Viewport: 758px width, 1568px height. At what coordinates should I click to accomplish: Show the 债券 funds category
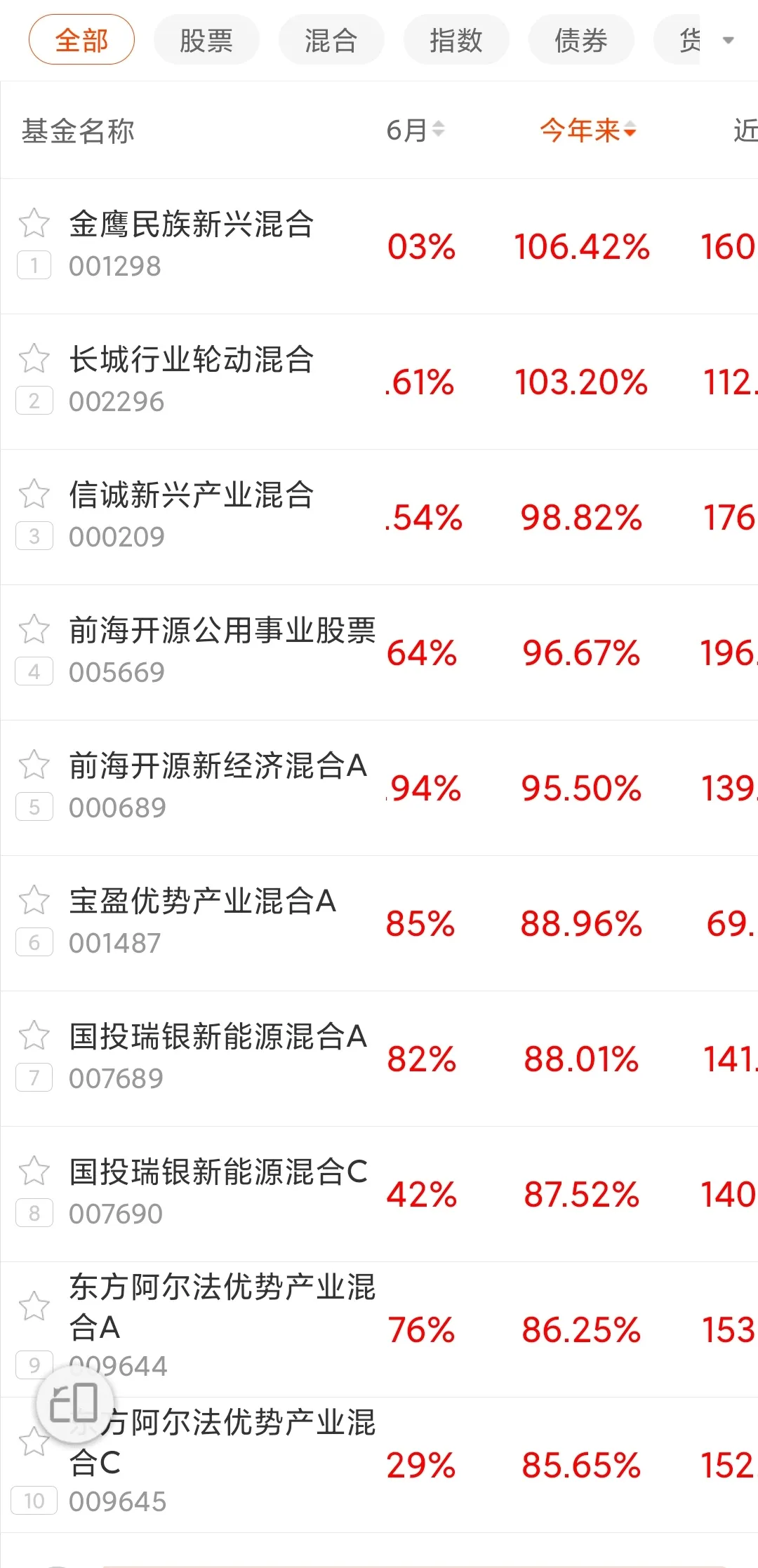tap(581, 40)
